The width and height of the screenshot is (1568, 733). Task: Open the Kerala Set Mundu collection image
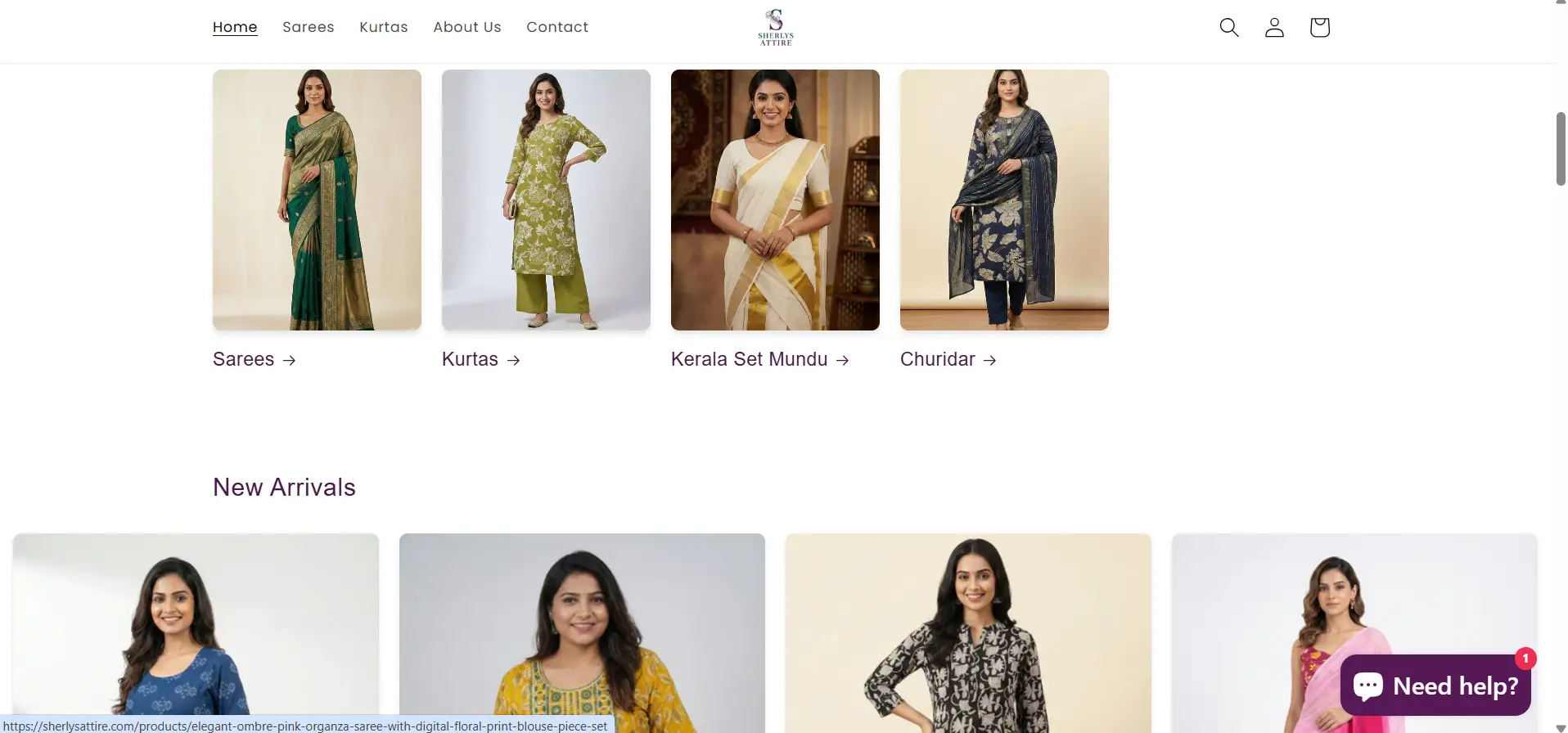pyautogui.click(x=775, y=200)
